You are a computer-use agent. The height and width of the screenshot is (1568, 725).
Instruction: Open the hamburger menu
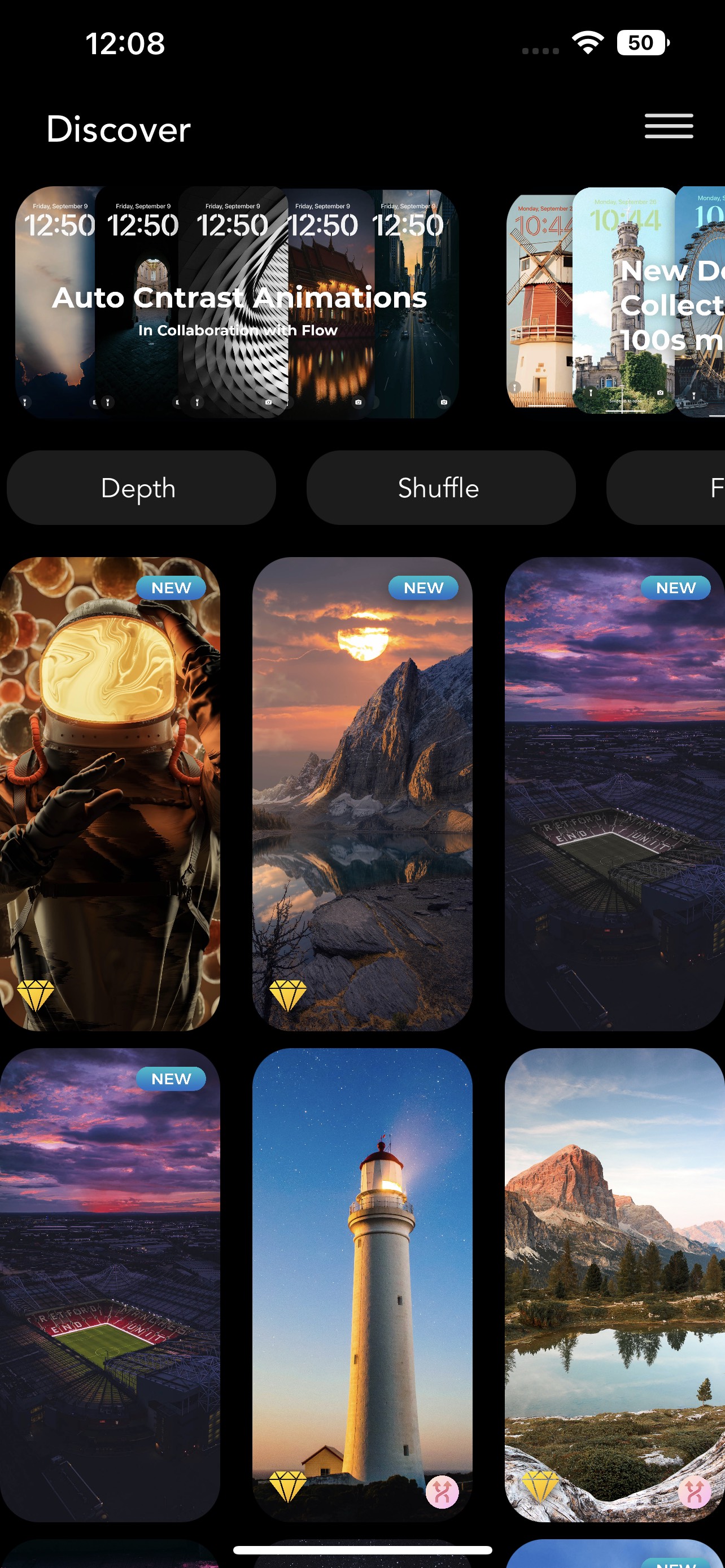pyautogui.click(x=669, y=126)
